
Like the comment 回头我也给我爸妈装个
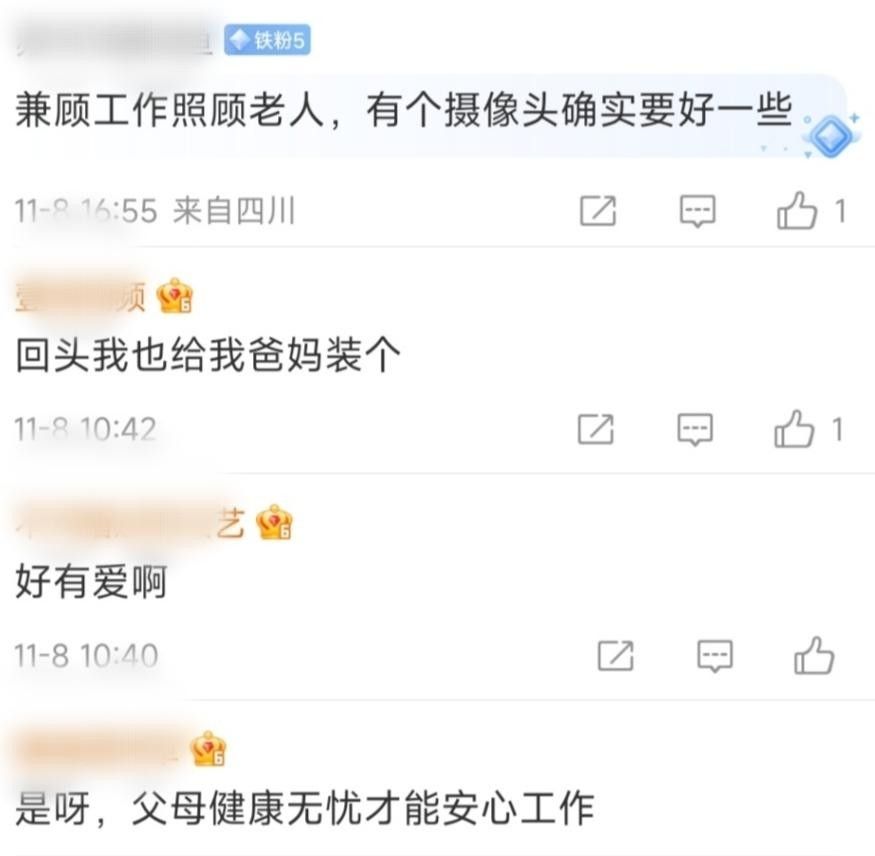pos(794,429)
